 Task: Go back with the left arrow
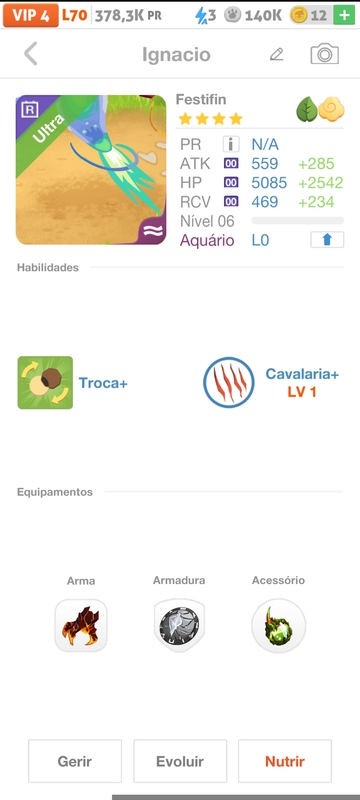point(31,54)
